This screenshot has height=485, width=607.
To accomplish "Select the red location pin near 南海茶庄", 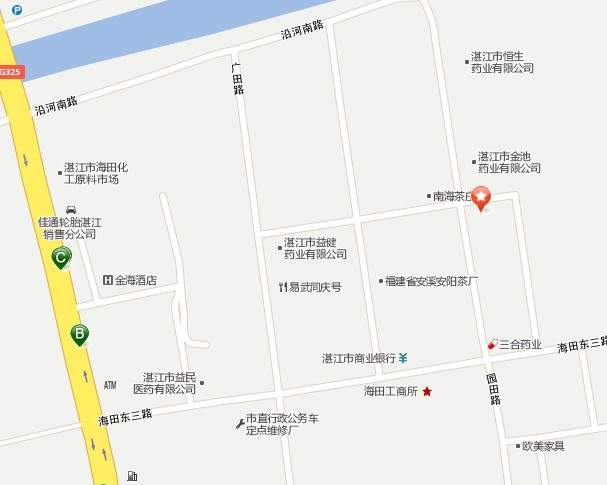I will point(481,198).
